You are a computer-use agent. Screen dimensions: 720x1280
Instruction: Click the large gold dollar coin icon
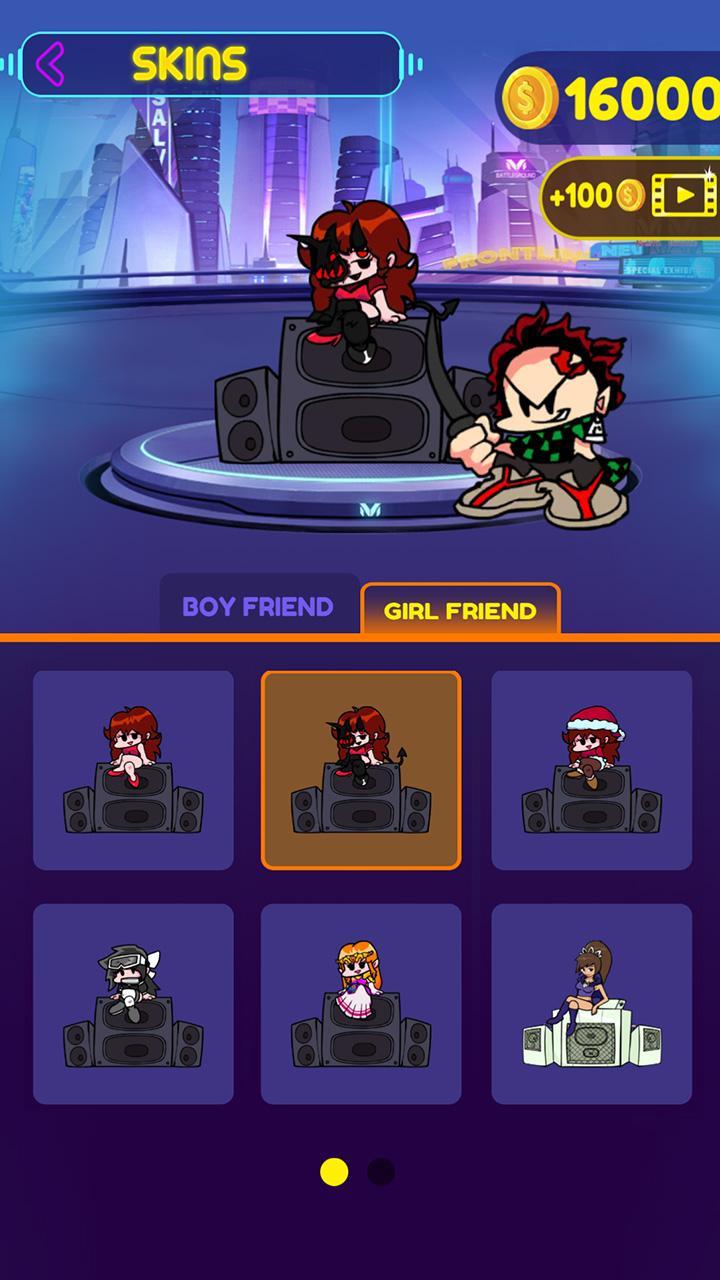(x=531, y=98)
